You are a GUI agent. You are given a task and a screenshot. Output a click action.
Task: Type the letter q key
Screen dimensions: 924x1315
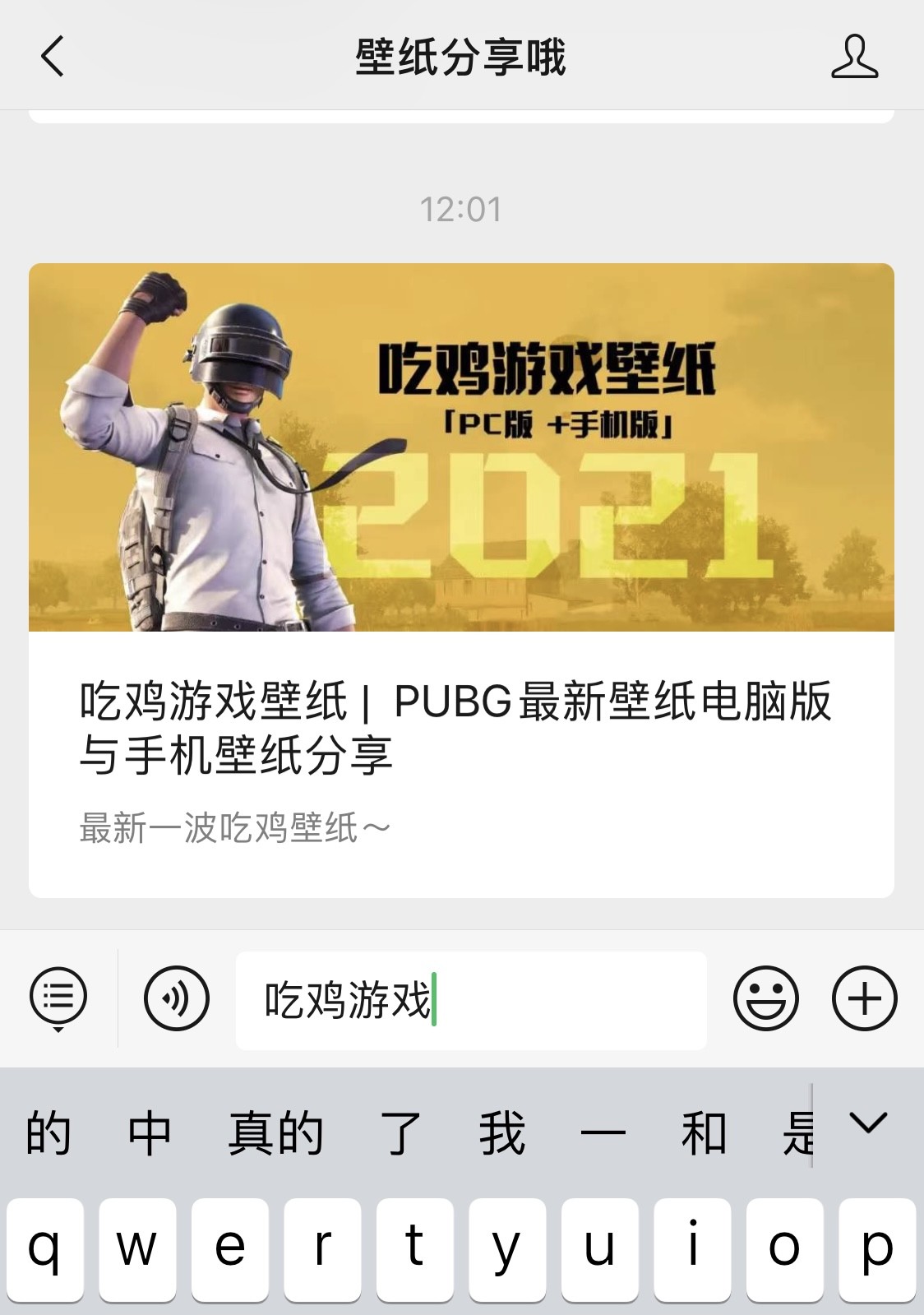45,1248
